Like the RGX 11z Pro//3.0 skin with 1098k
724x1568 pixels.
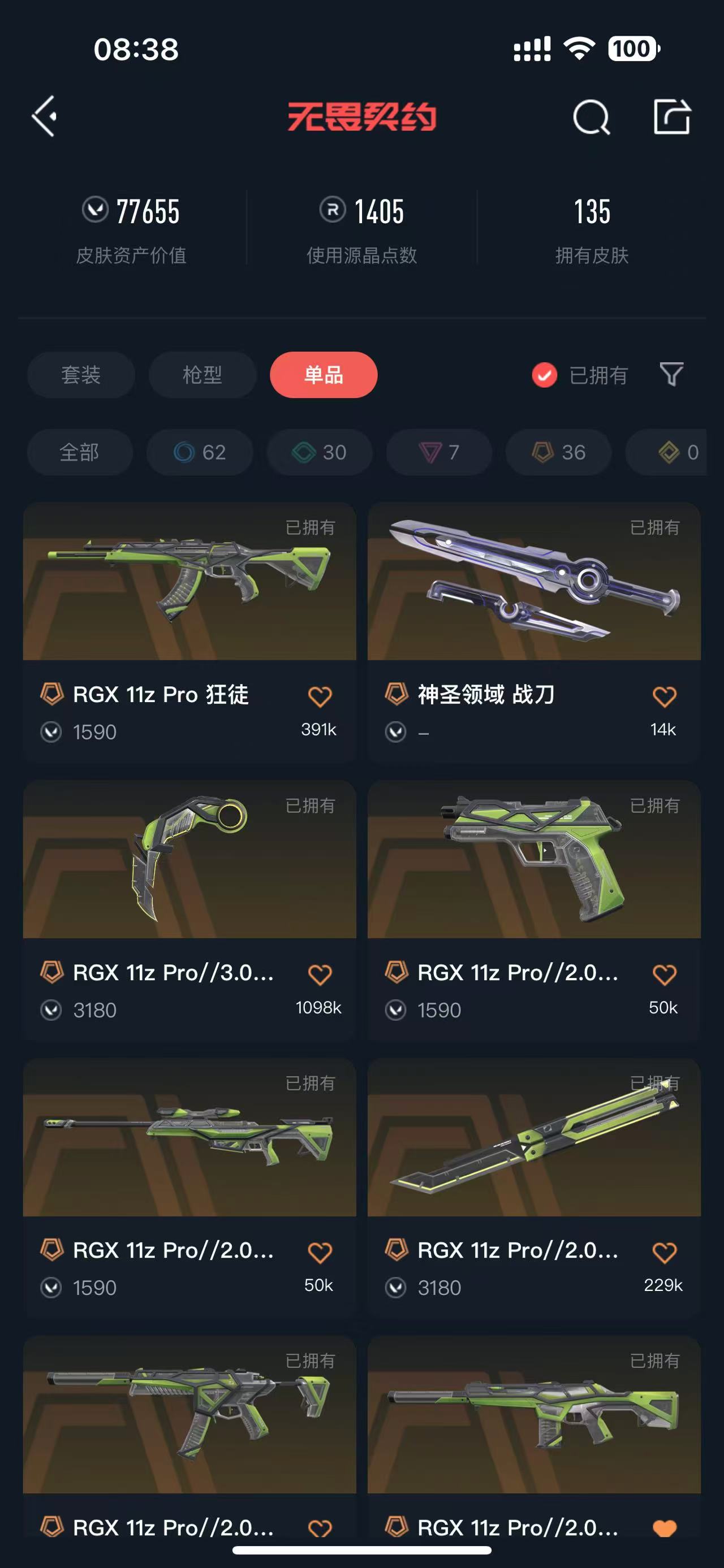click(320, 974)
